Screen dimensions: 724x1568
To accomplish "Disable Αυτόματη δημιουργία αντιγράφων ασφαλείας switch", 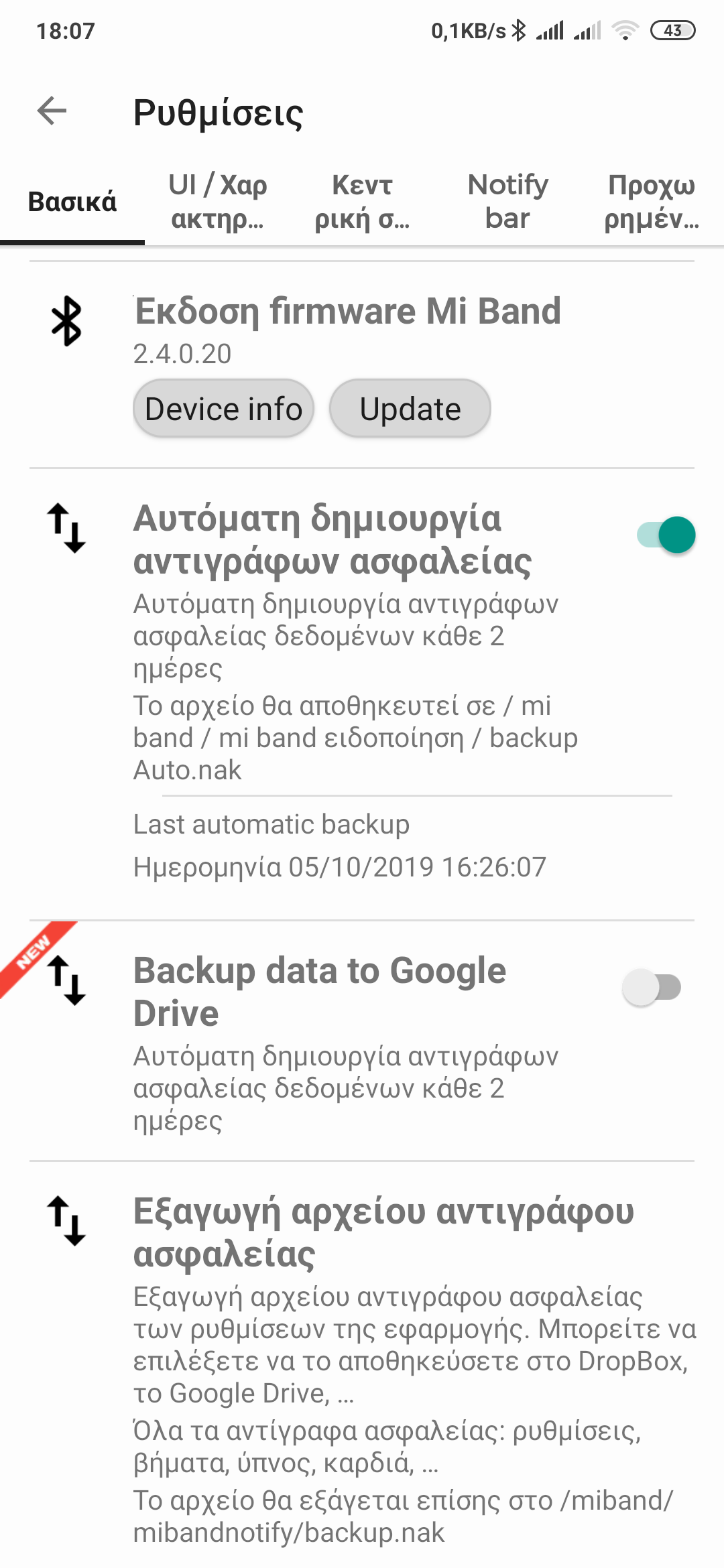I will coord(666,535).
